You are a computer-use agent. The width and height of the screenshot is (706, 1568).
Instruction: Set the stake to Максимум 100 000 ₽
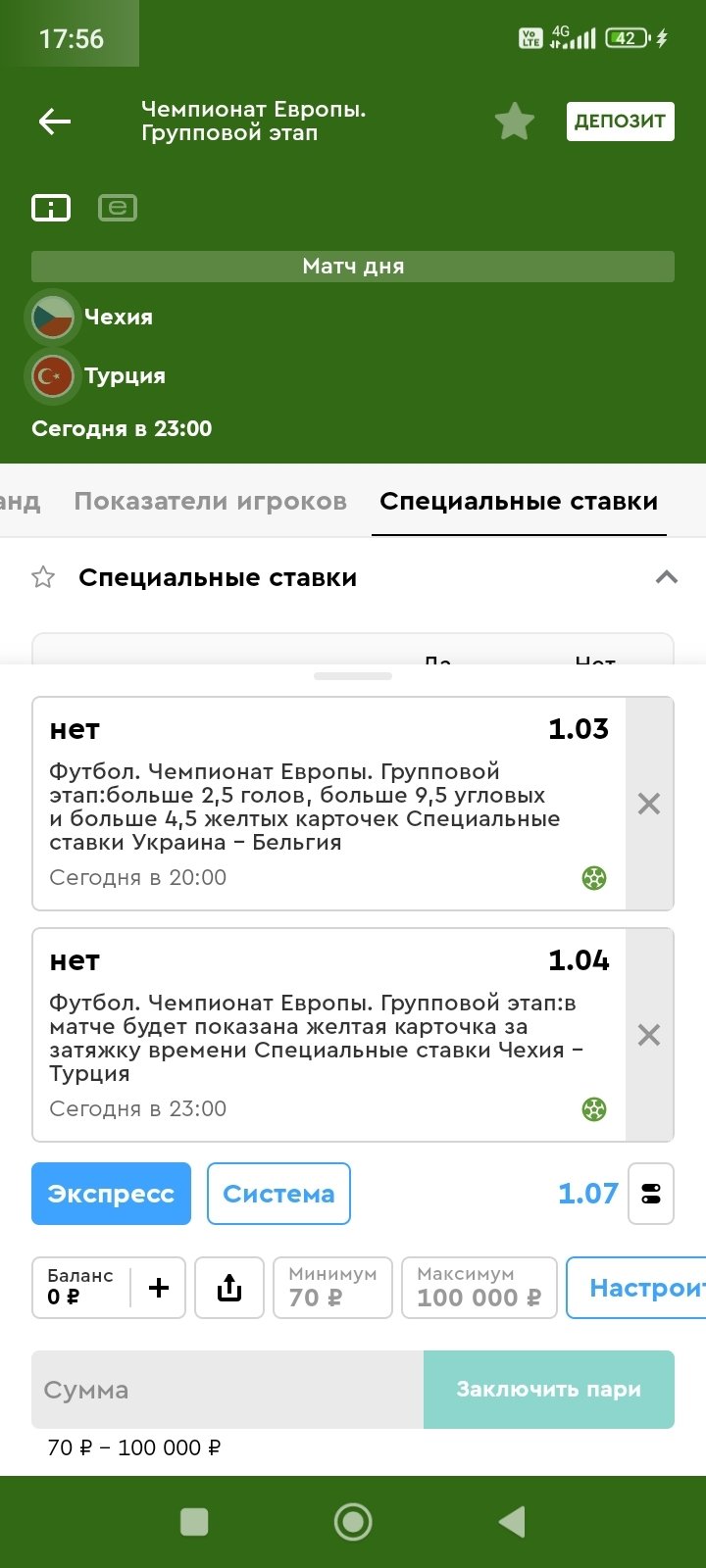click(x=479, y=1288)
